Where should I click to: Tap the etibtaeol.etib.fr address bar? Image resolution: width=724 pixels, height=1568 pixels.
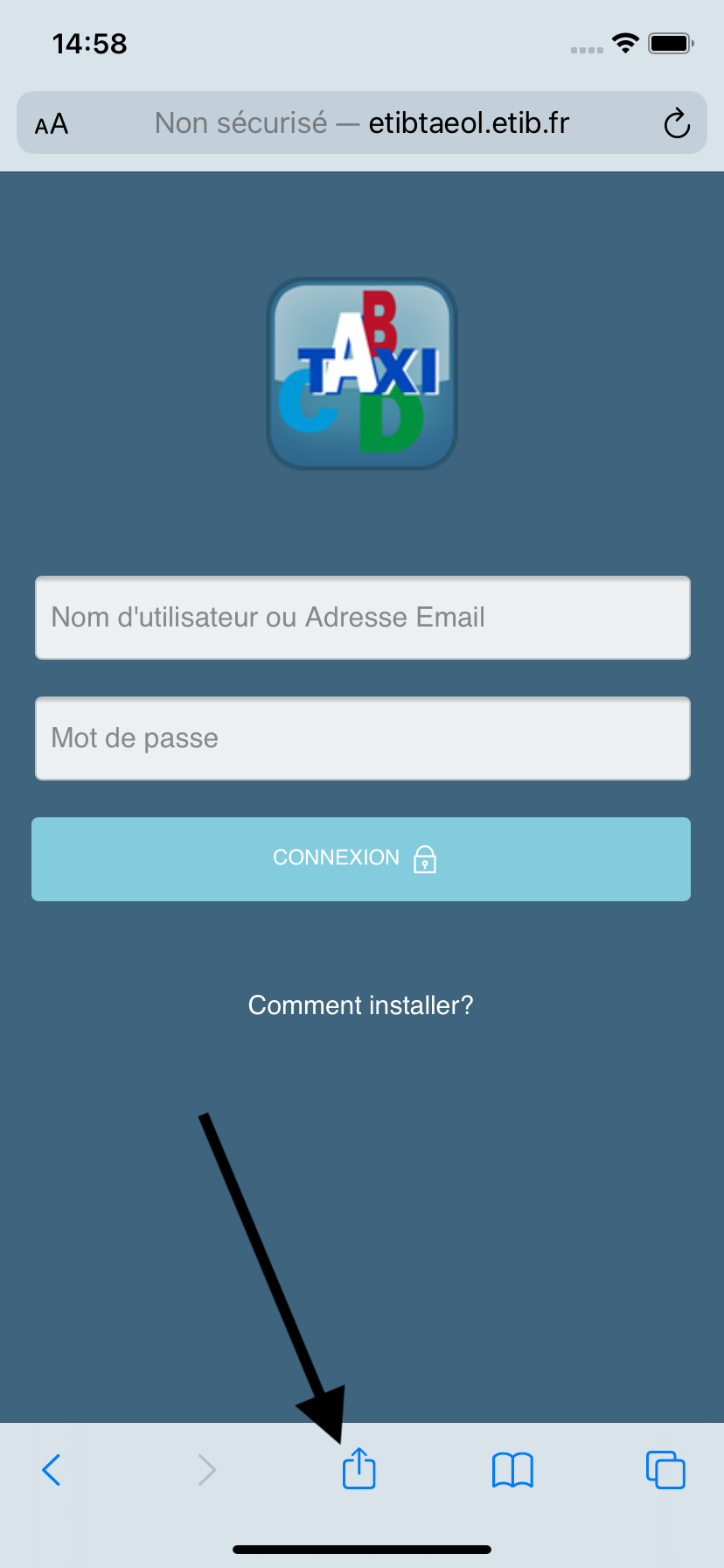pos(362,122)
